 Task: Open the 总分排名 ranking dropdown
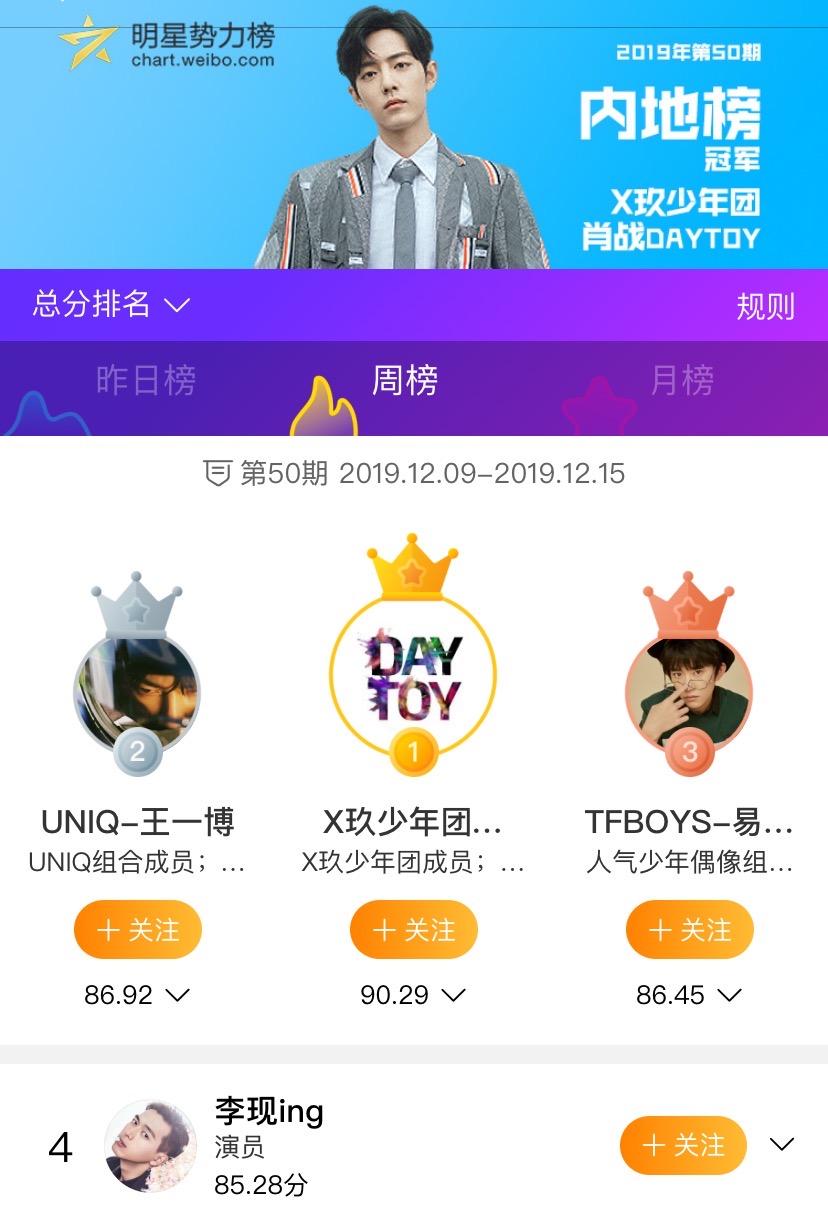click(x=111, y=304)
